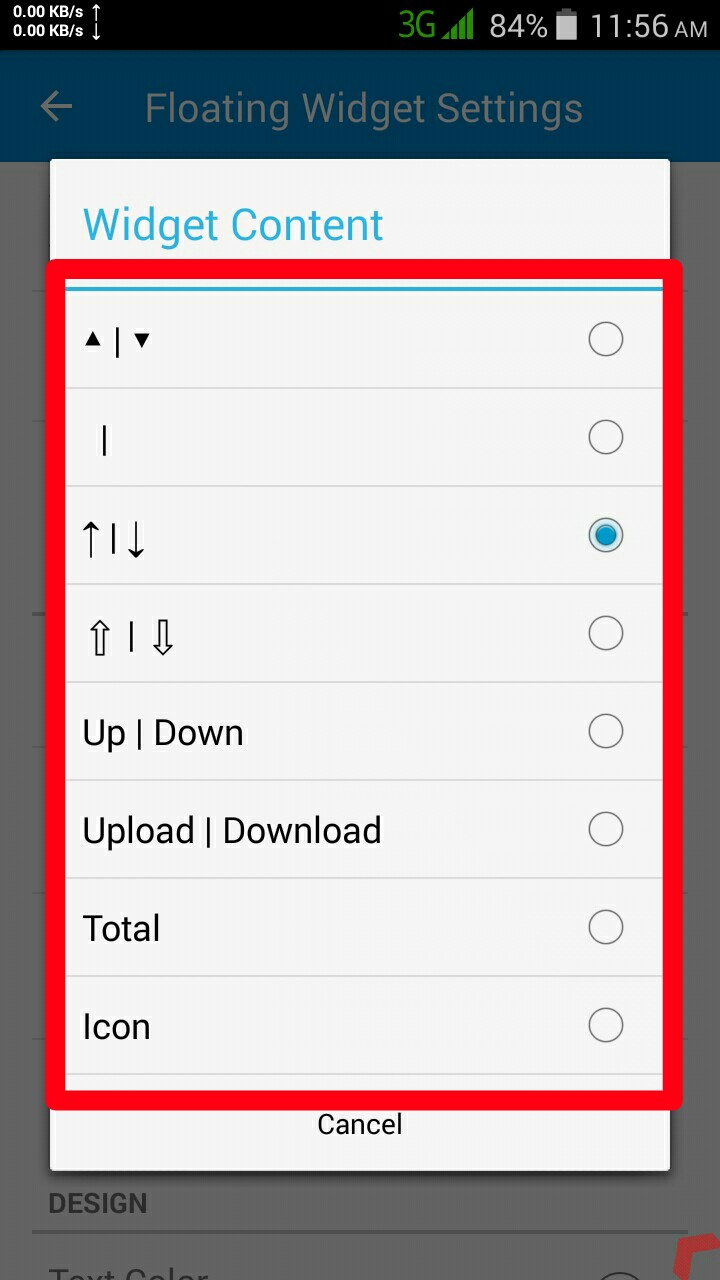Cancel the Widget Content dialog
This screenshot has width=720, height=1280.
tap(360, 1125)
